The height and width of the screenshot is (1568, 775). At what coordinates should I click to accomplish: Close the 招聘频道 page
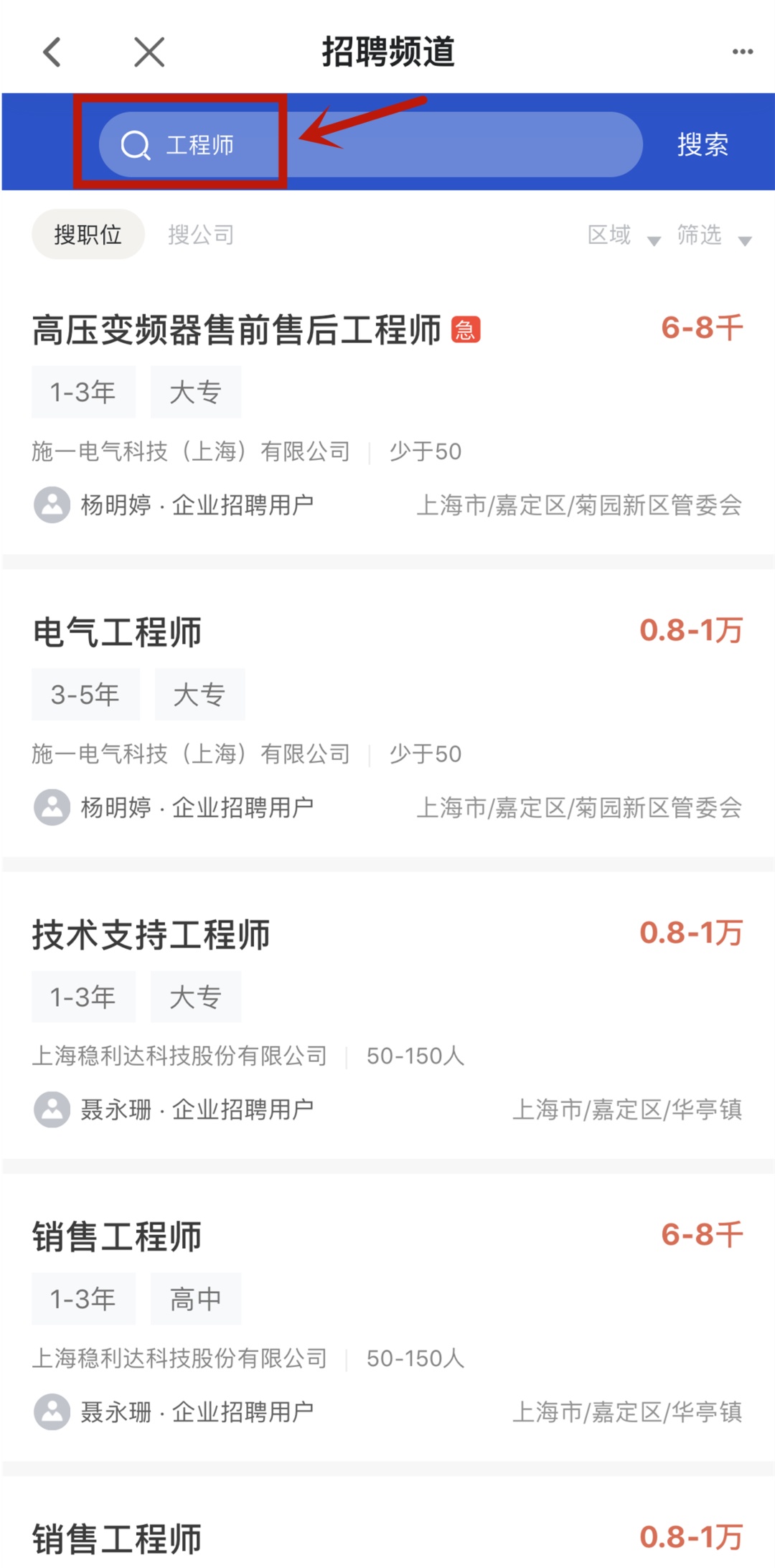click(x=149, y=52)
